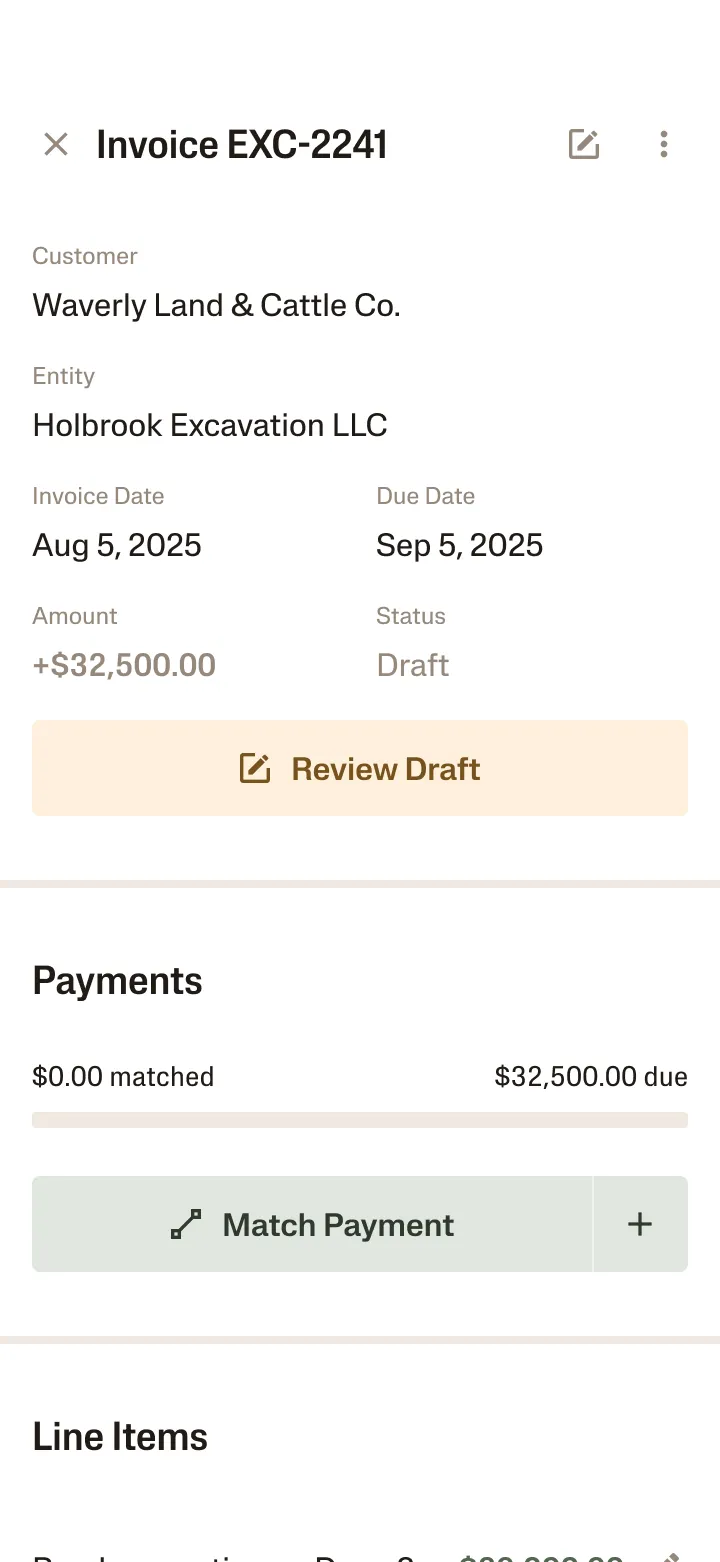Select the +$32,500.00 invoice amount

tap(124, 664)
